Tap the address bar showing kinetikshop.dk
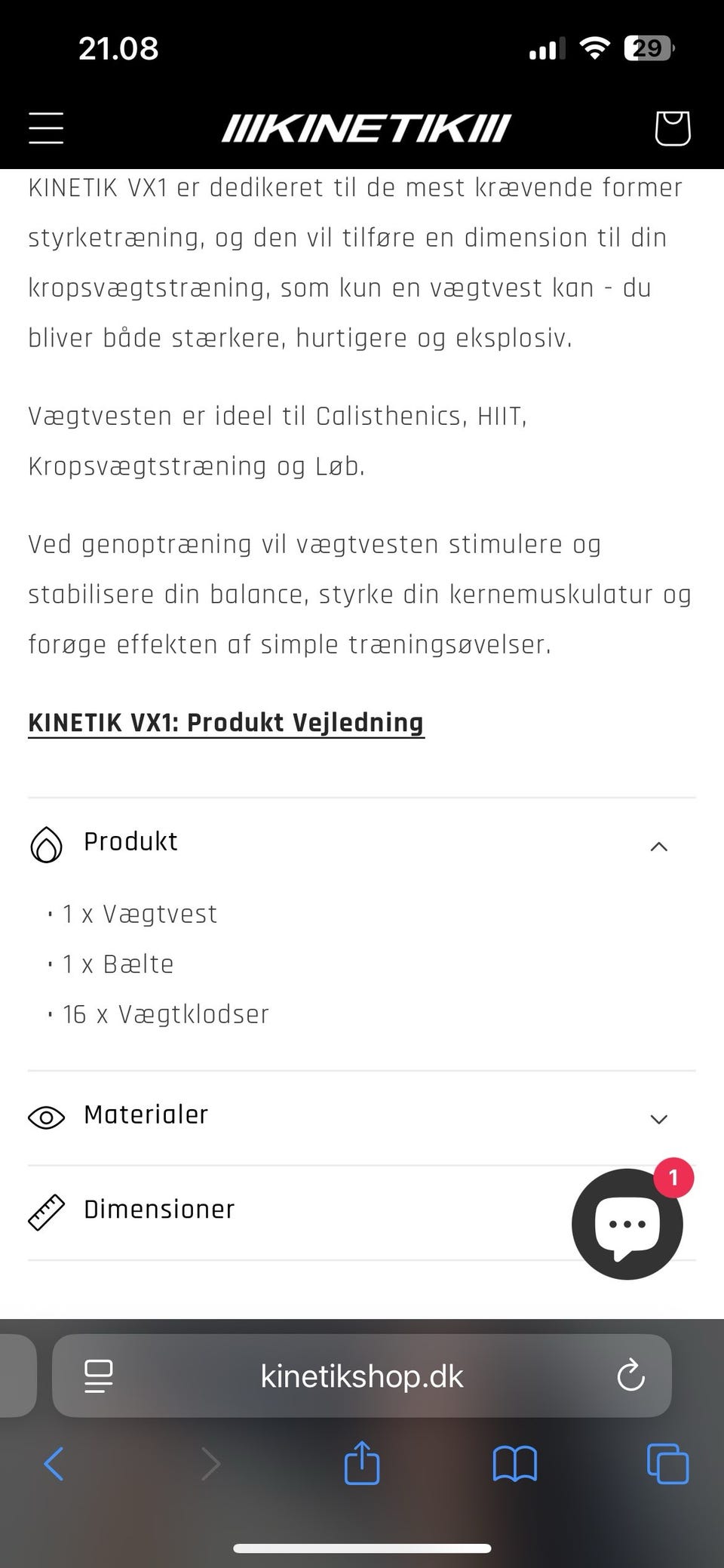724x1568 pixels. (362, 1376)
